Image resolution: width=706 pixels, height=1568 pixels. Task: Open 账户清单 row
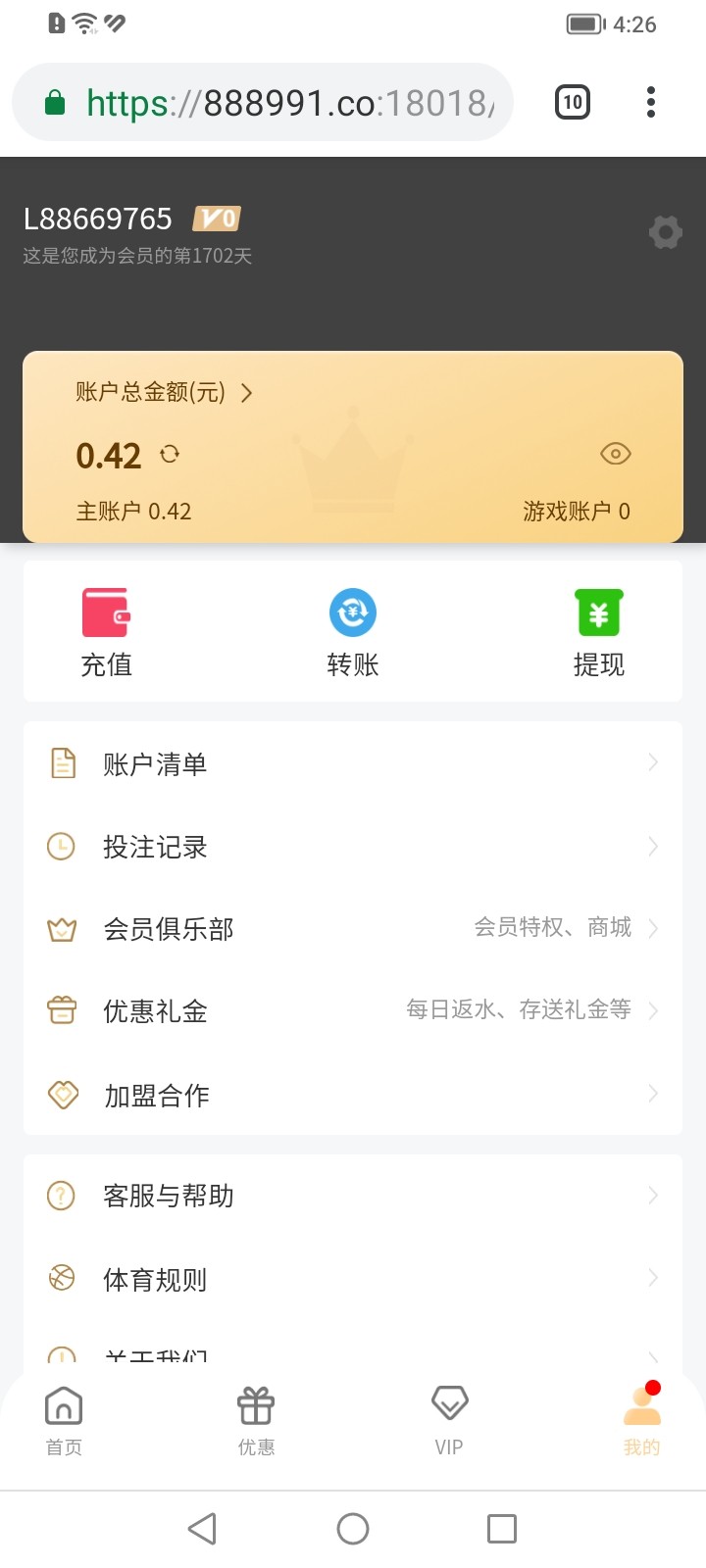coord(353,763)
